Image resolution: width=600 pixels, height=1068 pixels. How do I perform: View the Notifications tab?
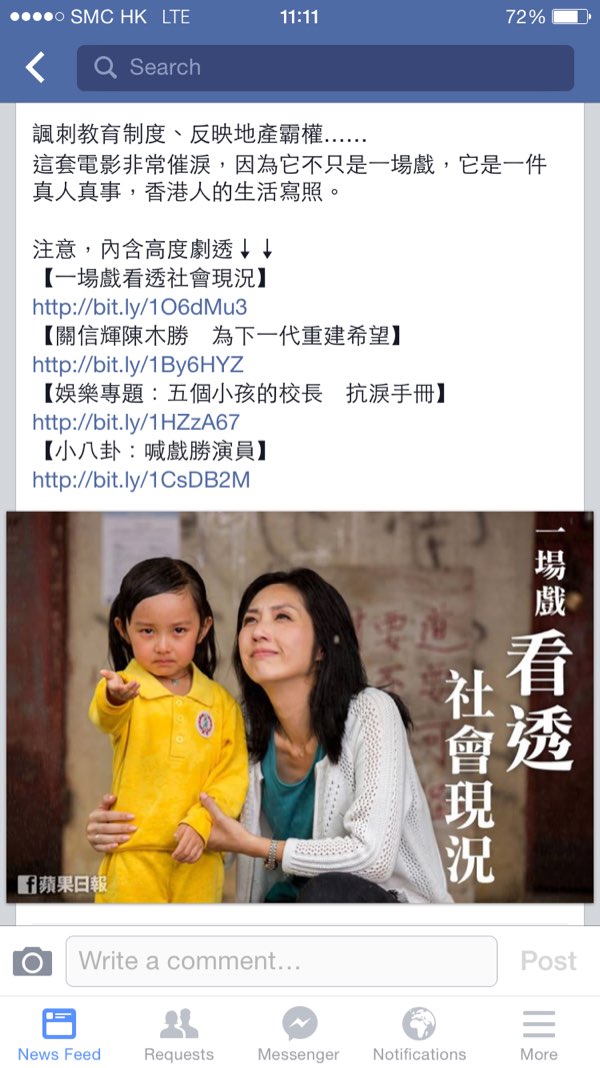pos(419,1034)
